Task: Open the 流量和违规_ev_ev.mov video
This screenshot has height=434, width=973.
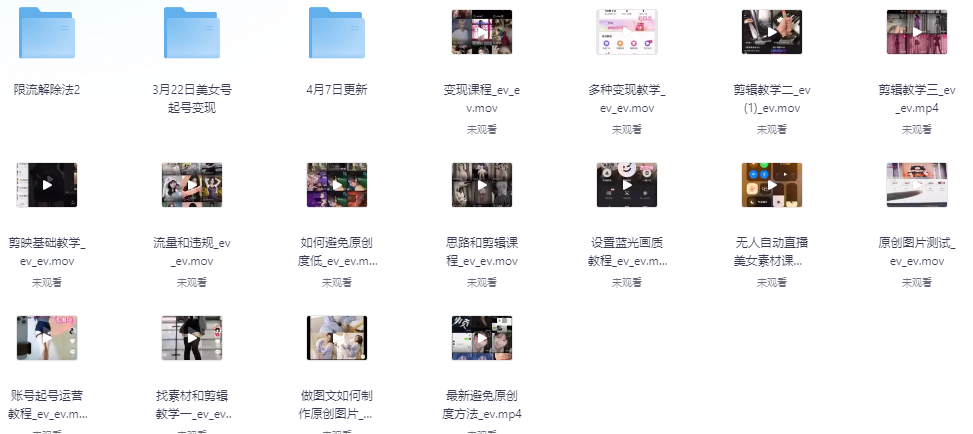Action: click(192, 185)
